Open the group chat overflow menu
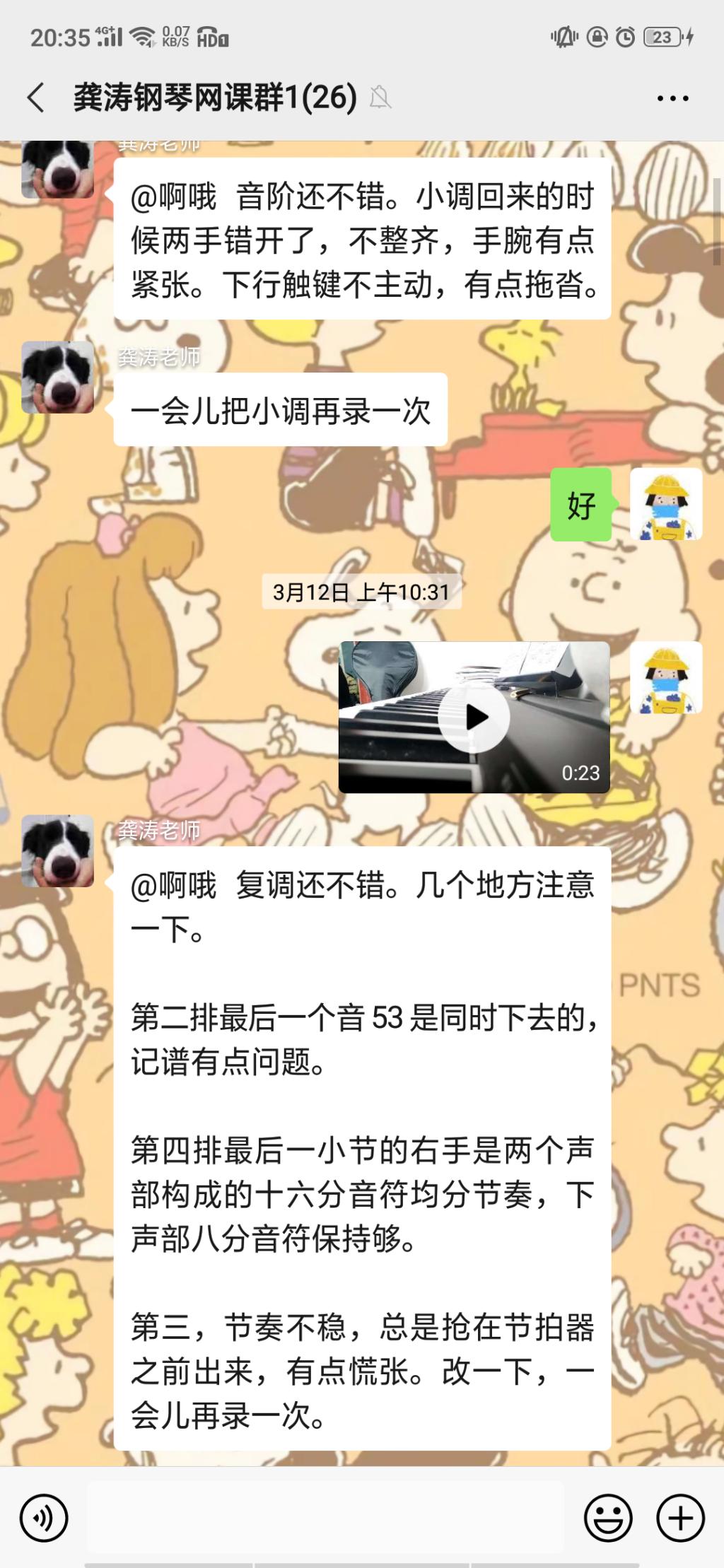 [672, 98]
